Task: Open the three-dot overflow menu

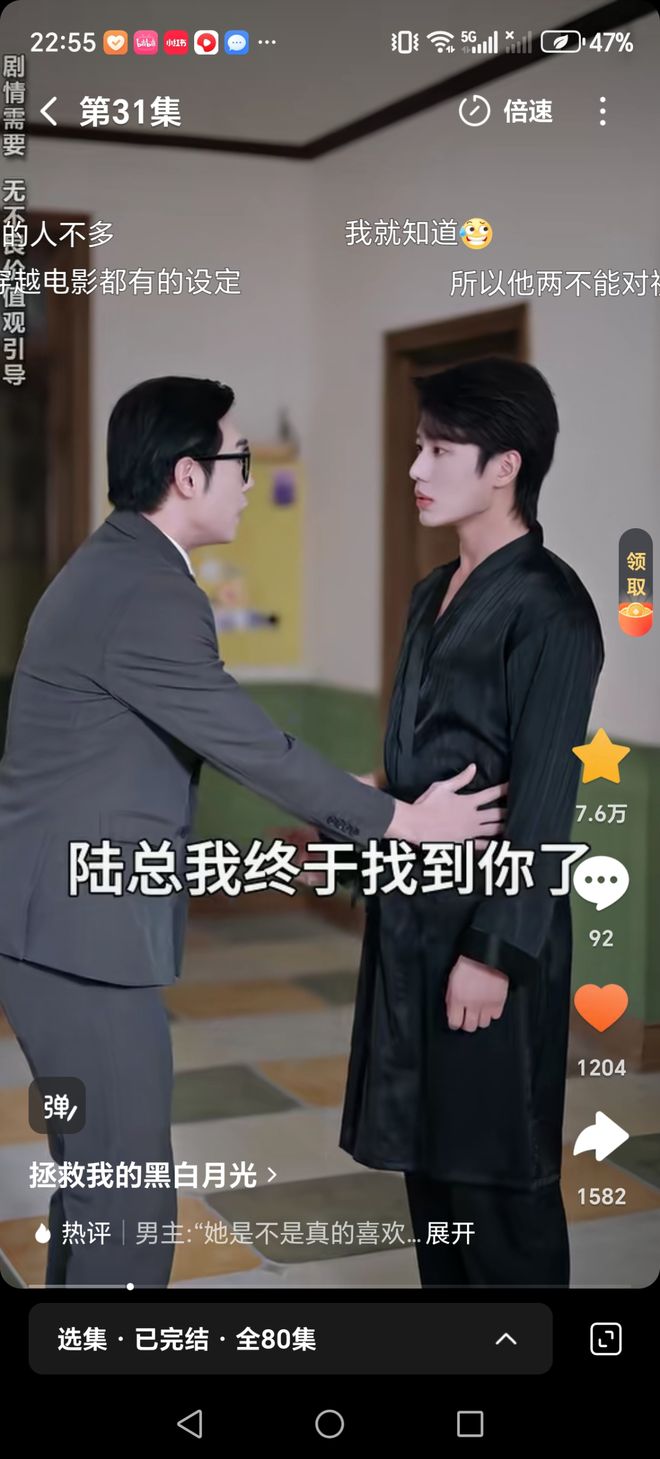Action: (x=602, y=111)
